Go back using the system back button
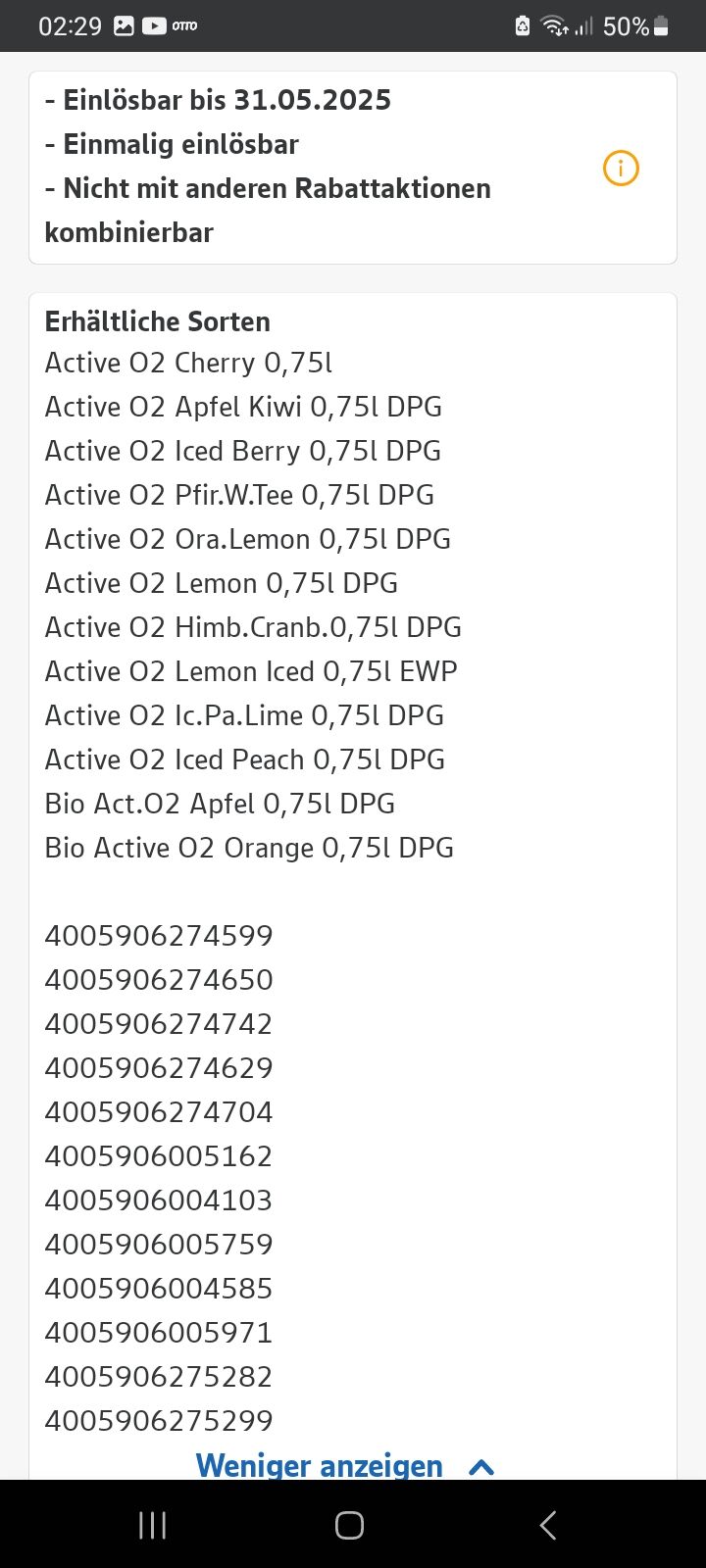The image size is (706, 1568). [548, 1525]
